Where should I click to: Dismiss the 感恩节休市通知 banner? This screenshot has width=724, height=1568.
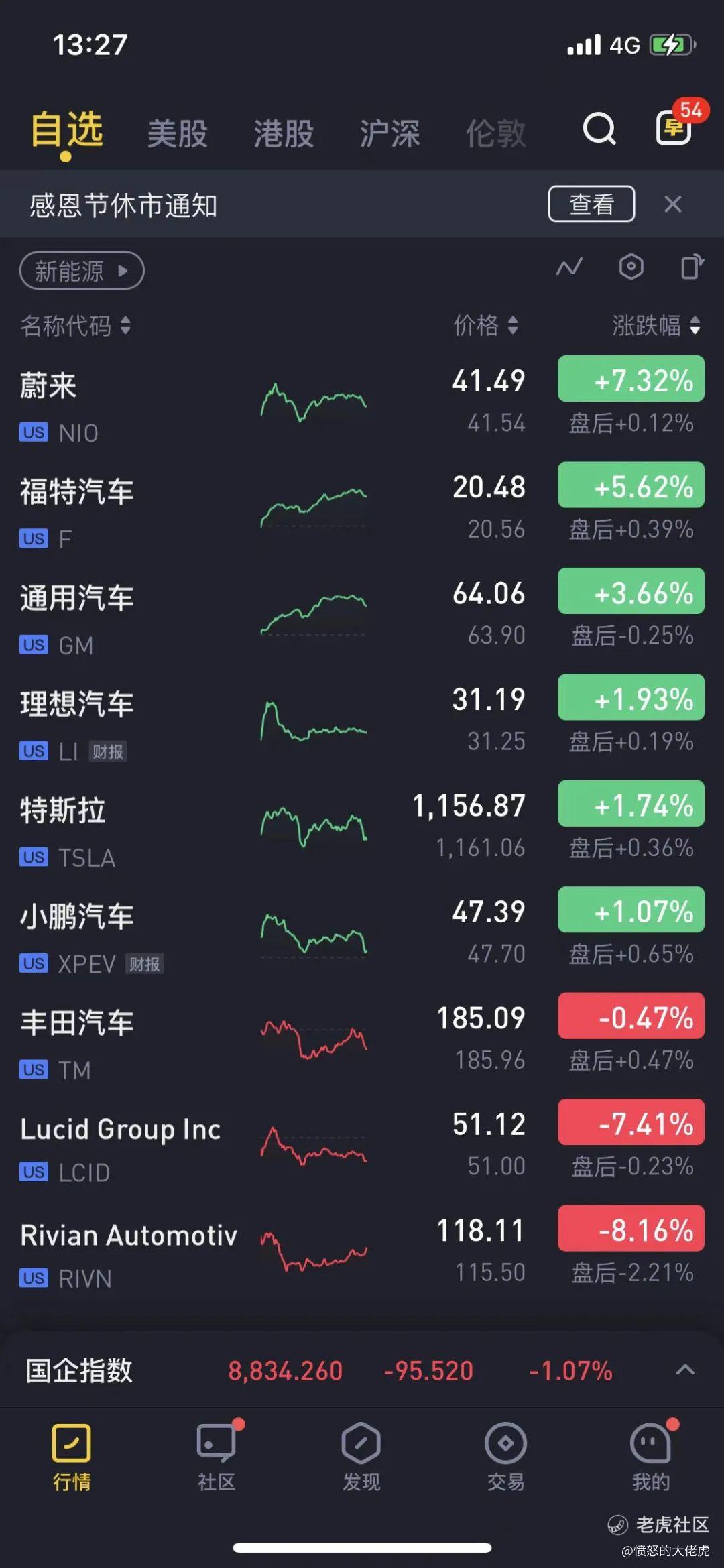673,204
